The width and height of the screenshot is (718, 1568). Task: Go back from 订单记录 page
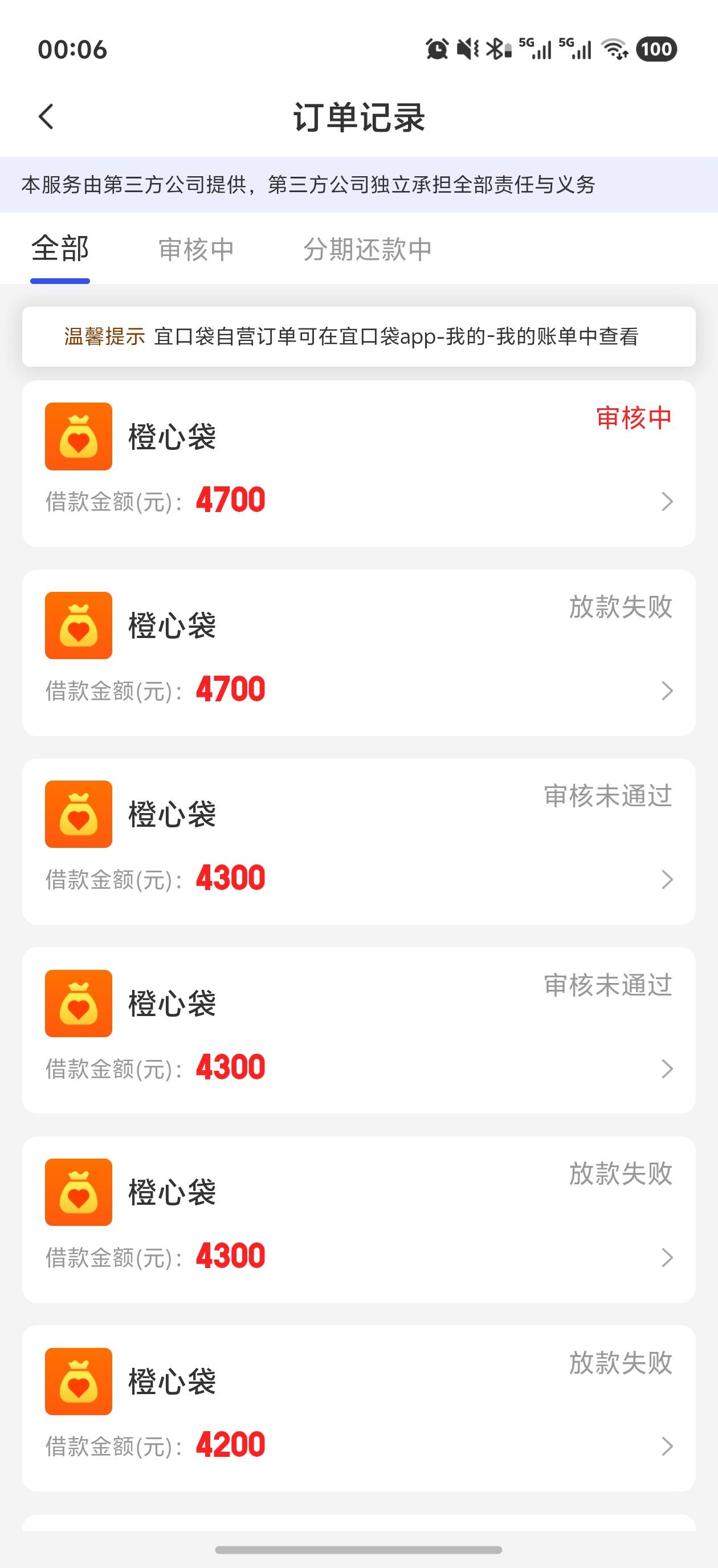point(46,116)
